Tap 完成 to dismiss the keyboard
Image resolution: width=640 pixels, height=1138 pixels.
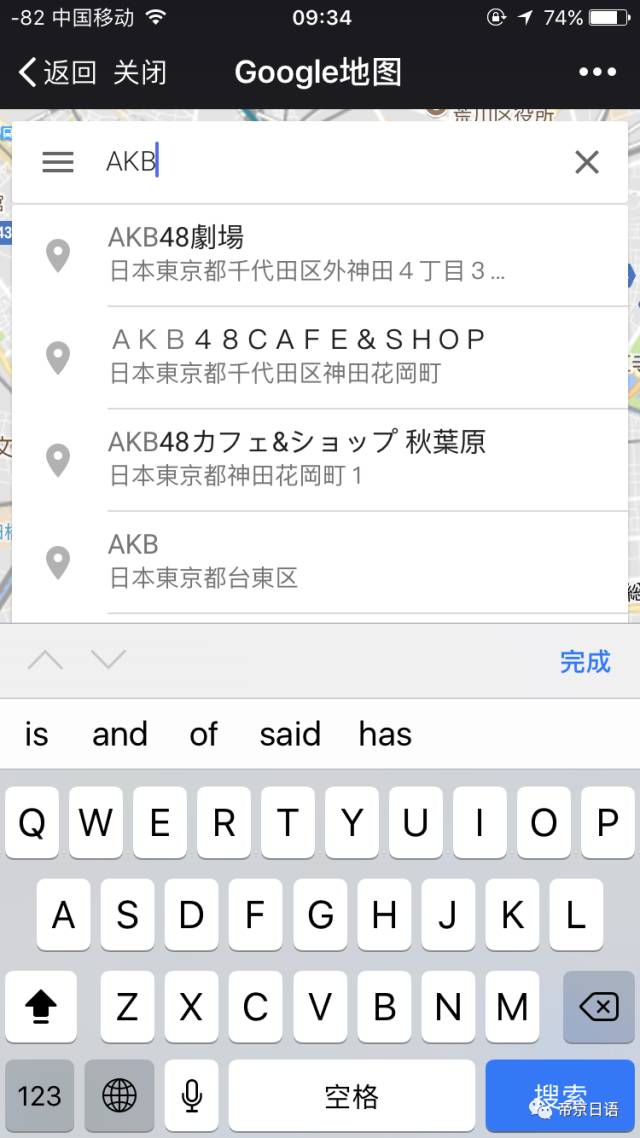(x=585, y=662)
